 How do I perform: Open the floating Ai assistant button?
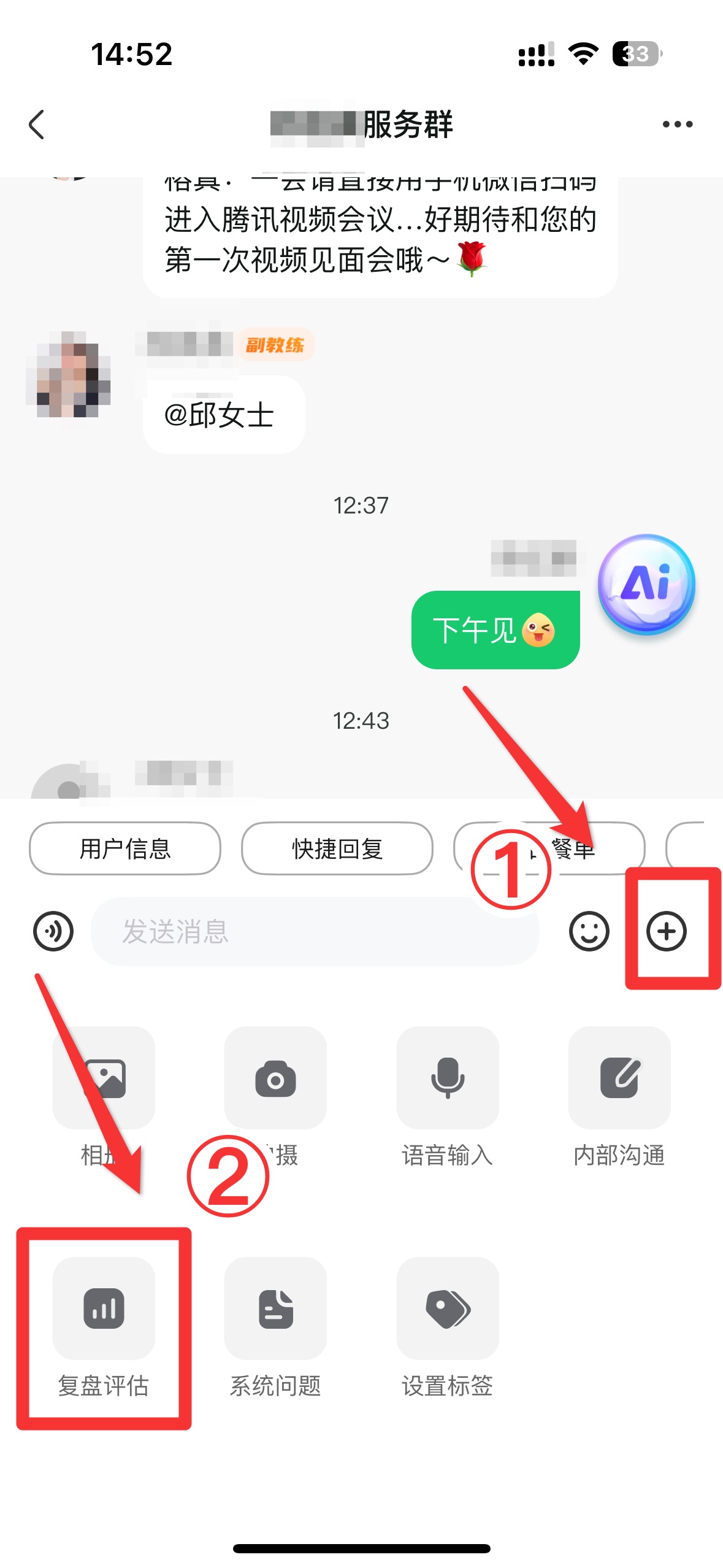click(646, 583)
